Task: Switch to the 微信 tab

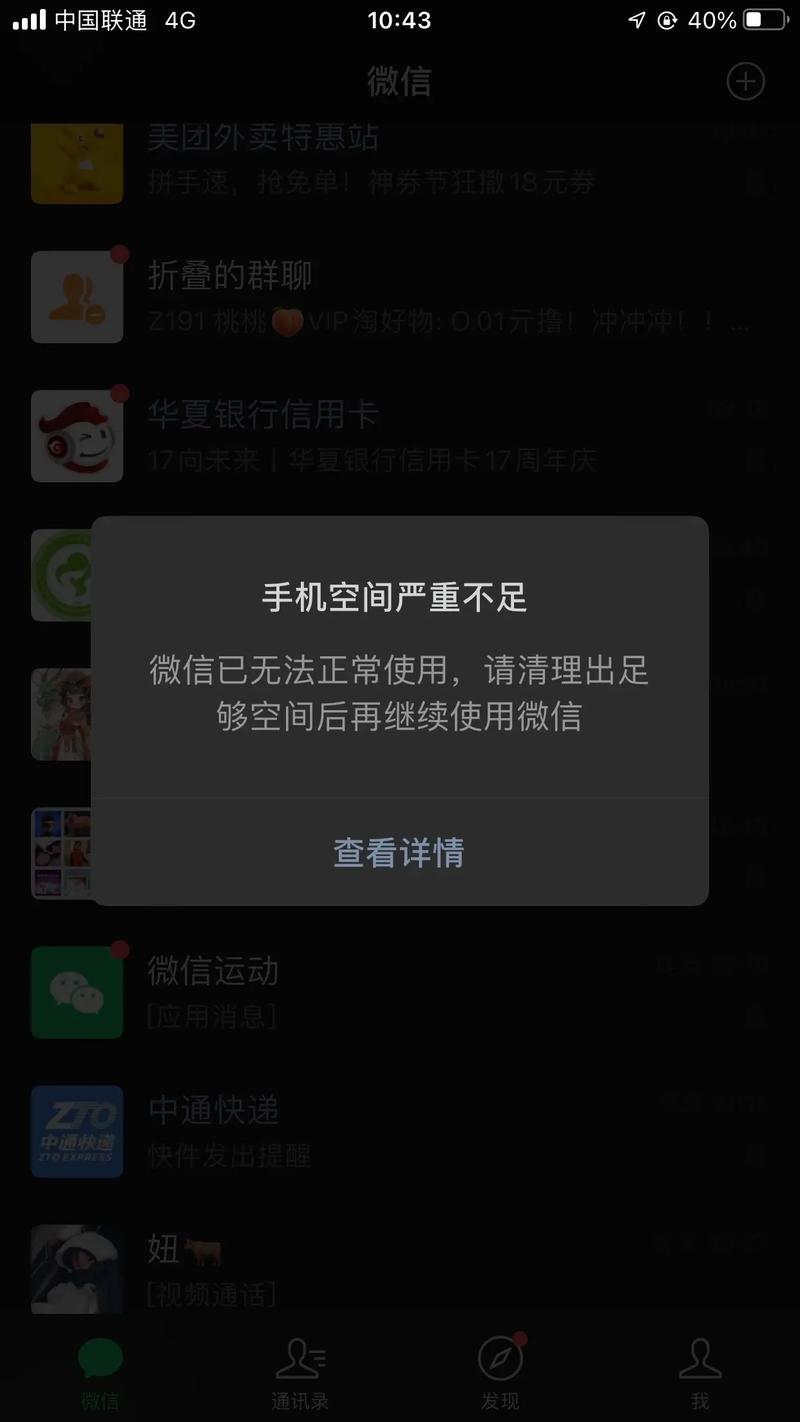Action: tap(98, 1370)
